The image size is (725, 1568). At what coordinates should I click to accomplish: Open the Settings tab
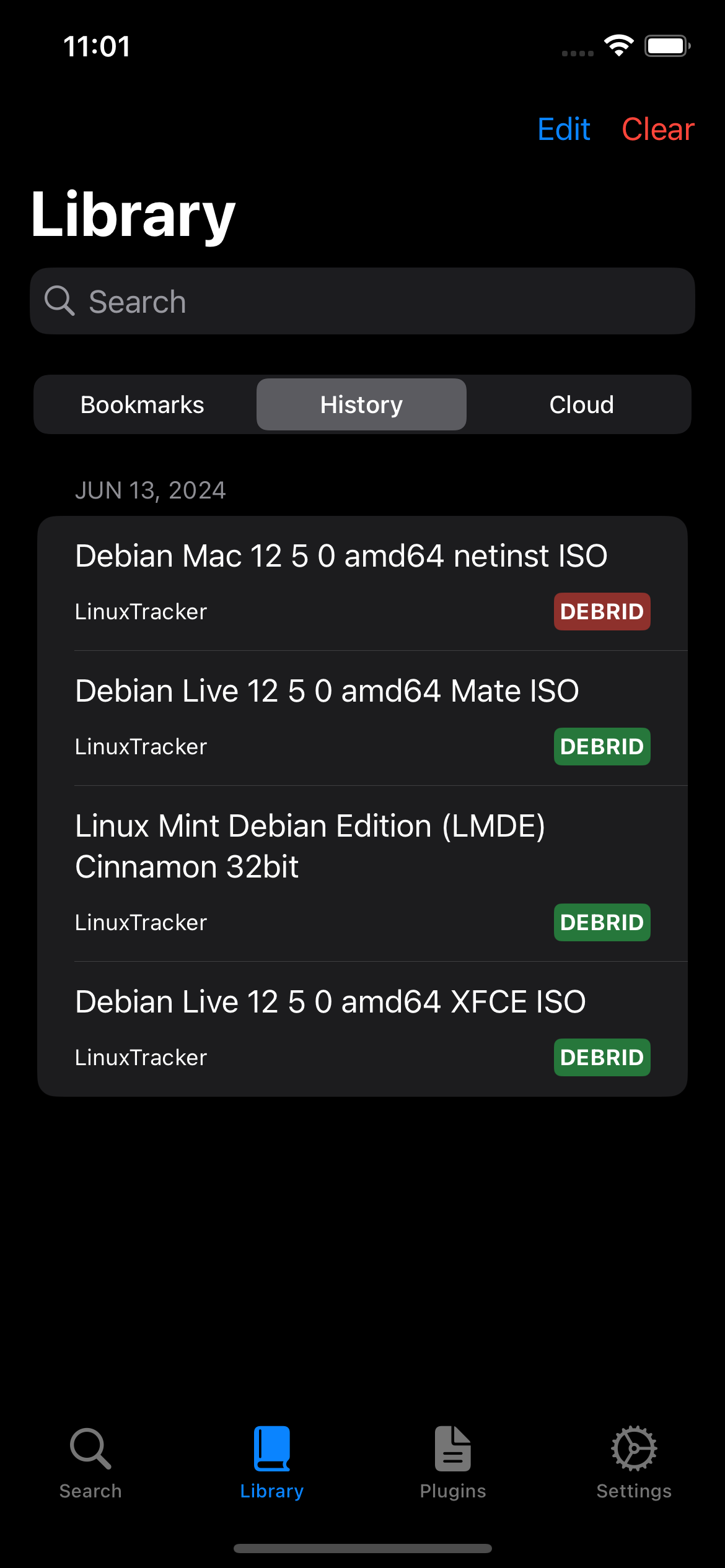(x=634, y=1461)
